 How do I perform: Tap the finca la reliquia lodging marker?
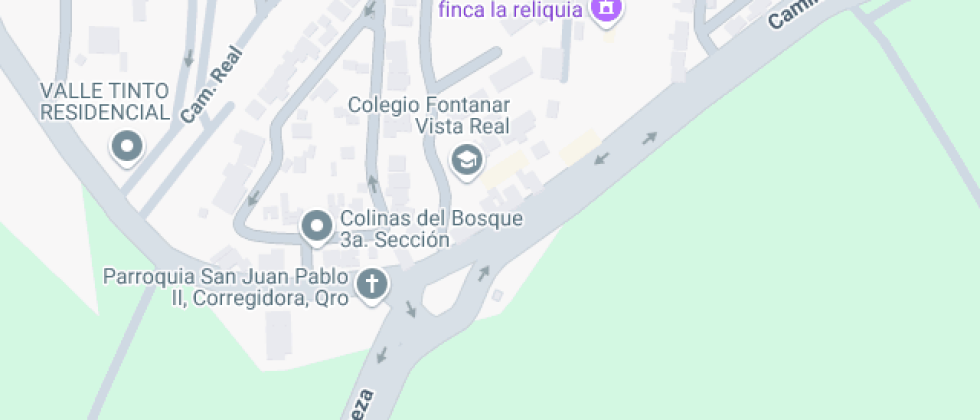click(x=604, y=10)
